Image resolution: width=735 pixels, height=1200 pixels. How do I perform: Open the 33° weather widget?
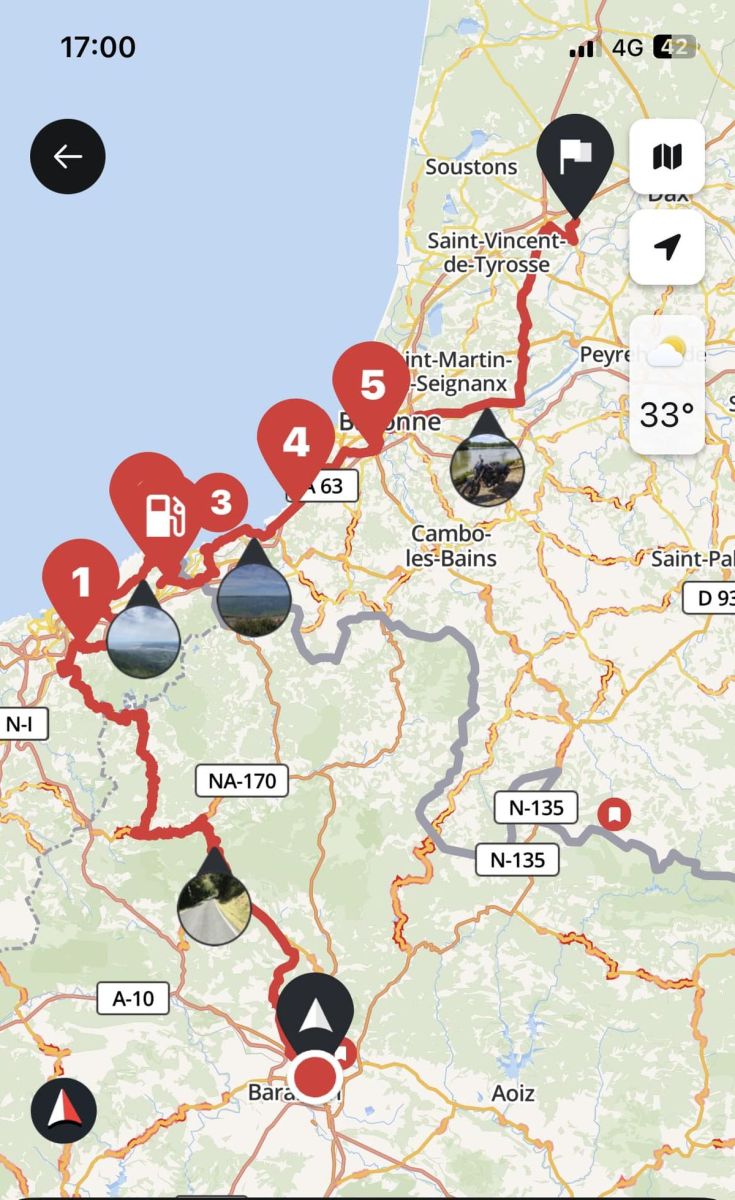667,385
